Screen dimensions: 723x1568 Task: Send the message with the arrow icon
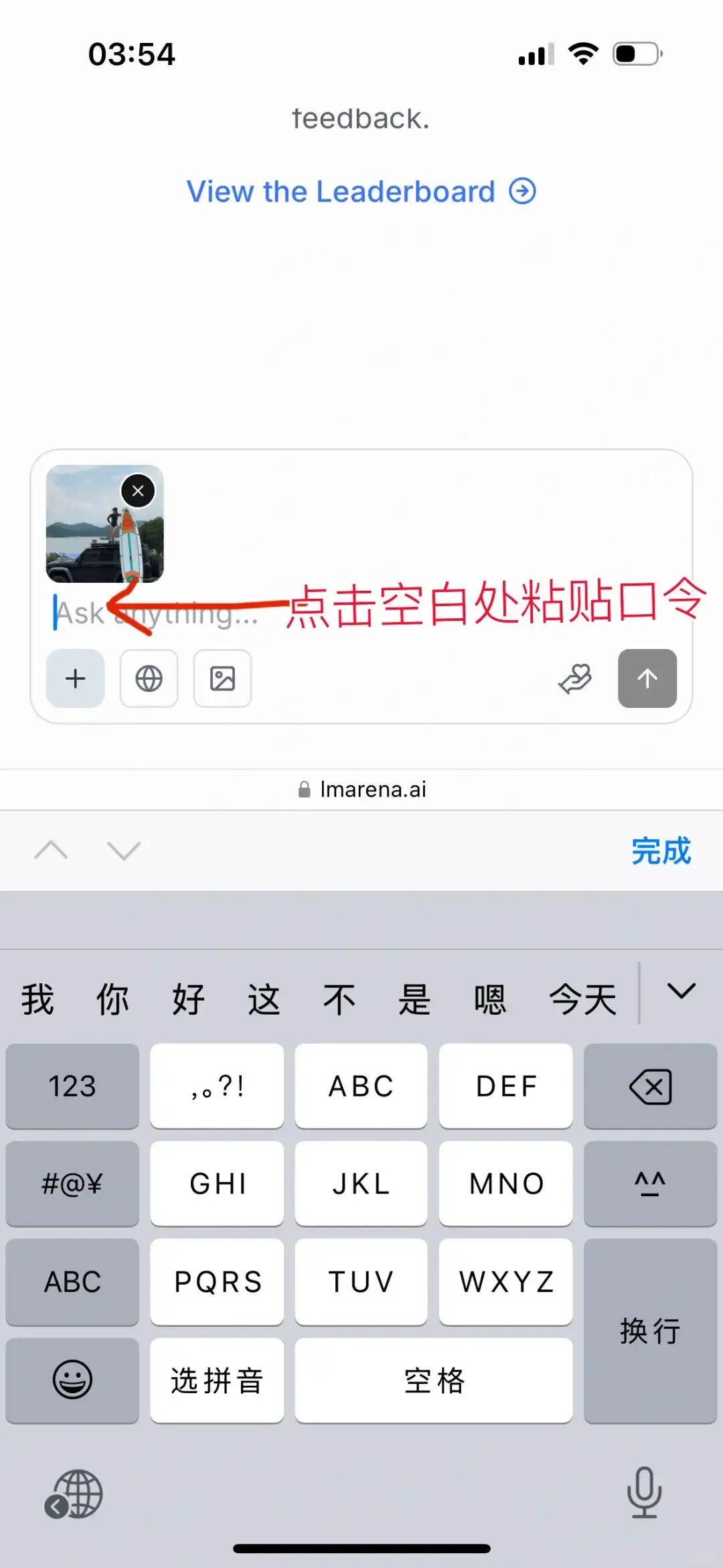point(647,679)
